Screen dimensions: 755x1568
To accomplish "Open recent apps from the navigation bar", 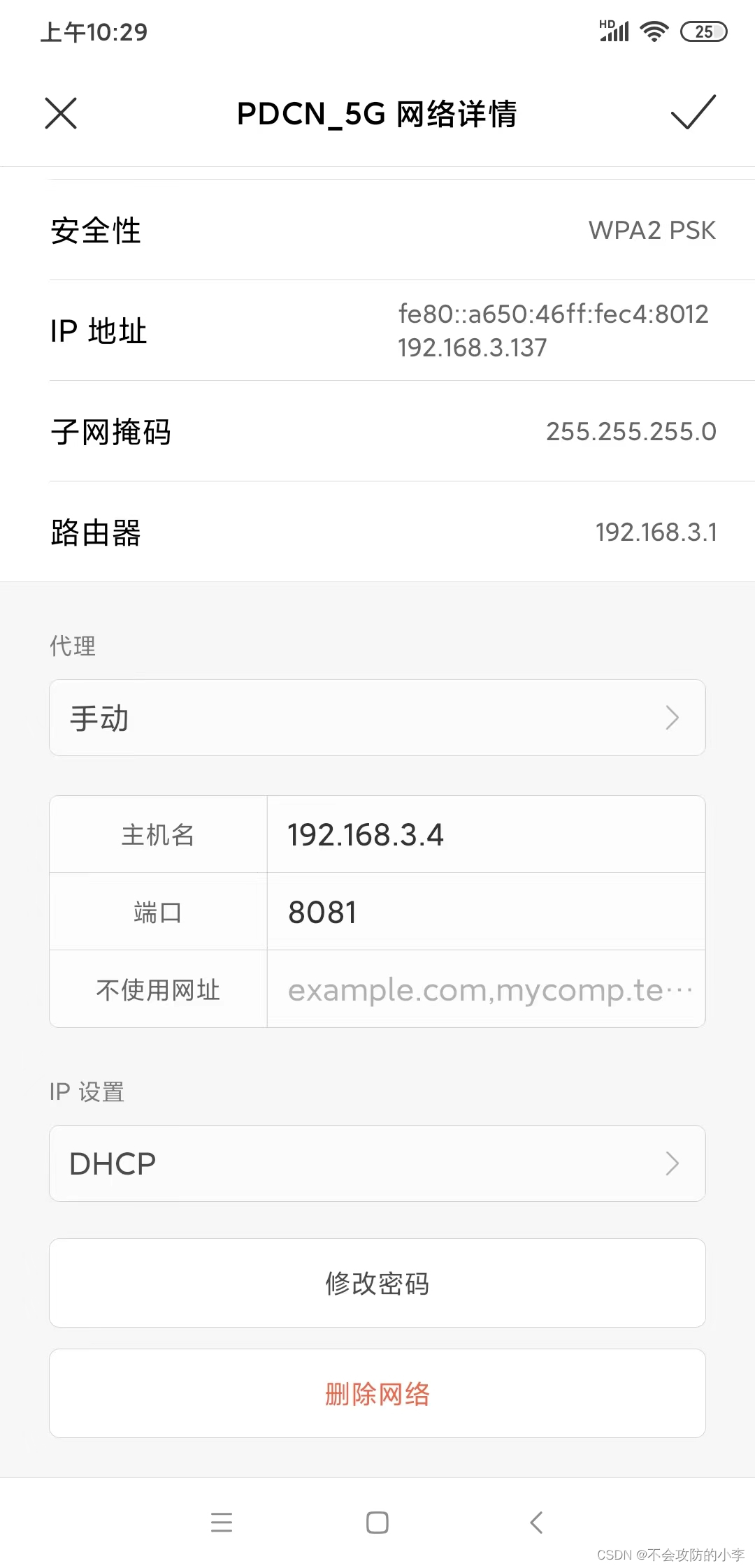I will pyautogui.click(x=222, y=1522).
